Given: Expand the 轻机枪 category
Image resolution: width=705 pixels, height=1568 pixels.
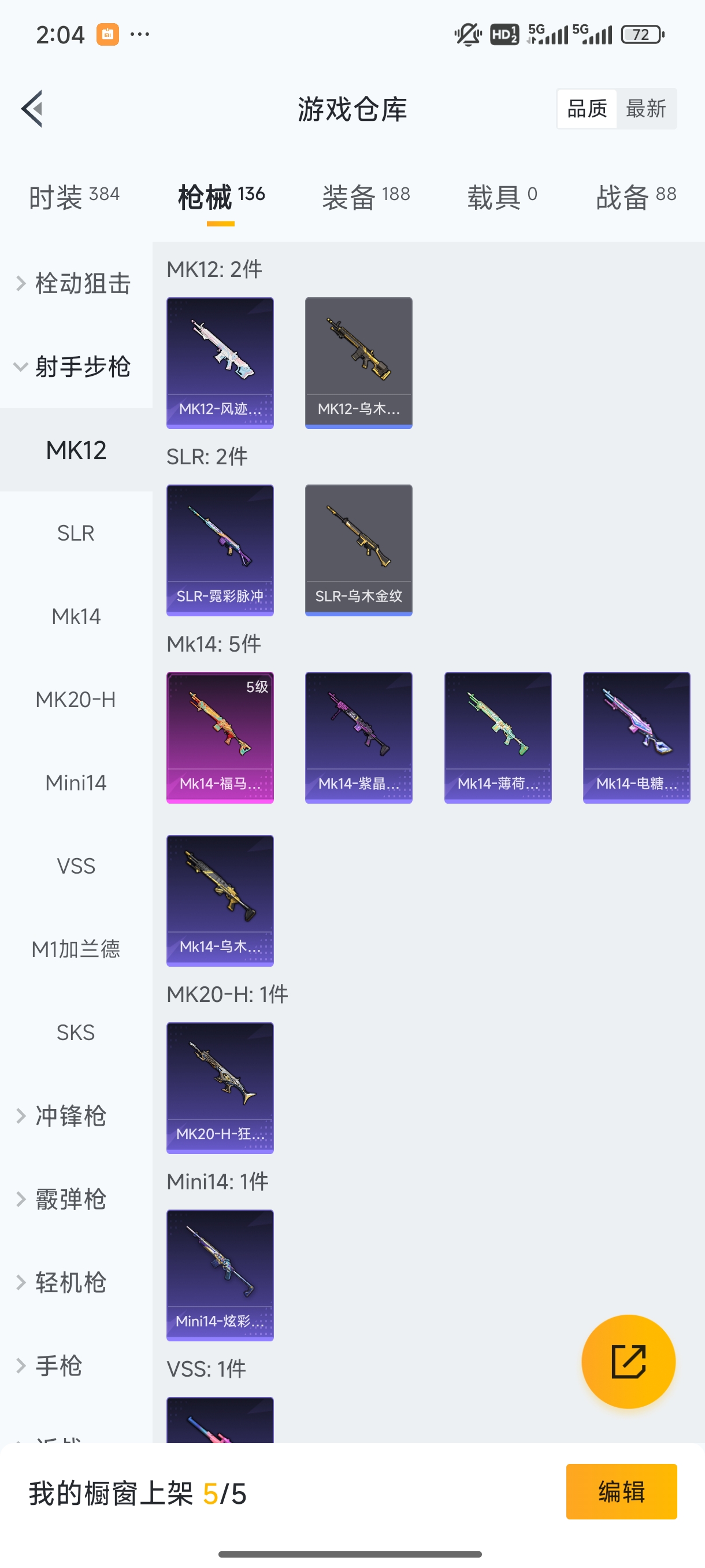Looking at the screenshot, I should 70,1282.
